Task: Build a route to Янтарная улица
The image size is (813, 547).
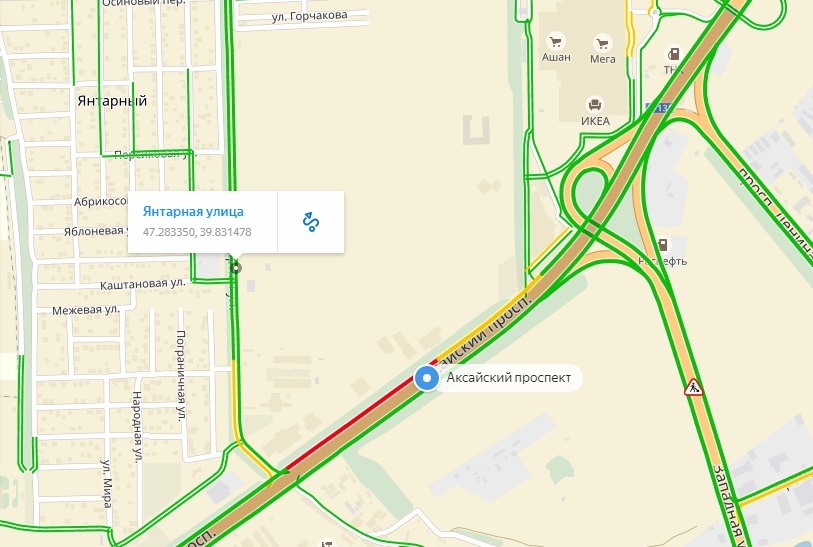Action: click(x=310, y=221)
